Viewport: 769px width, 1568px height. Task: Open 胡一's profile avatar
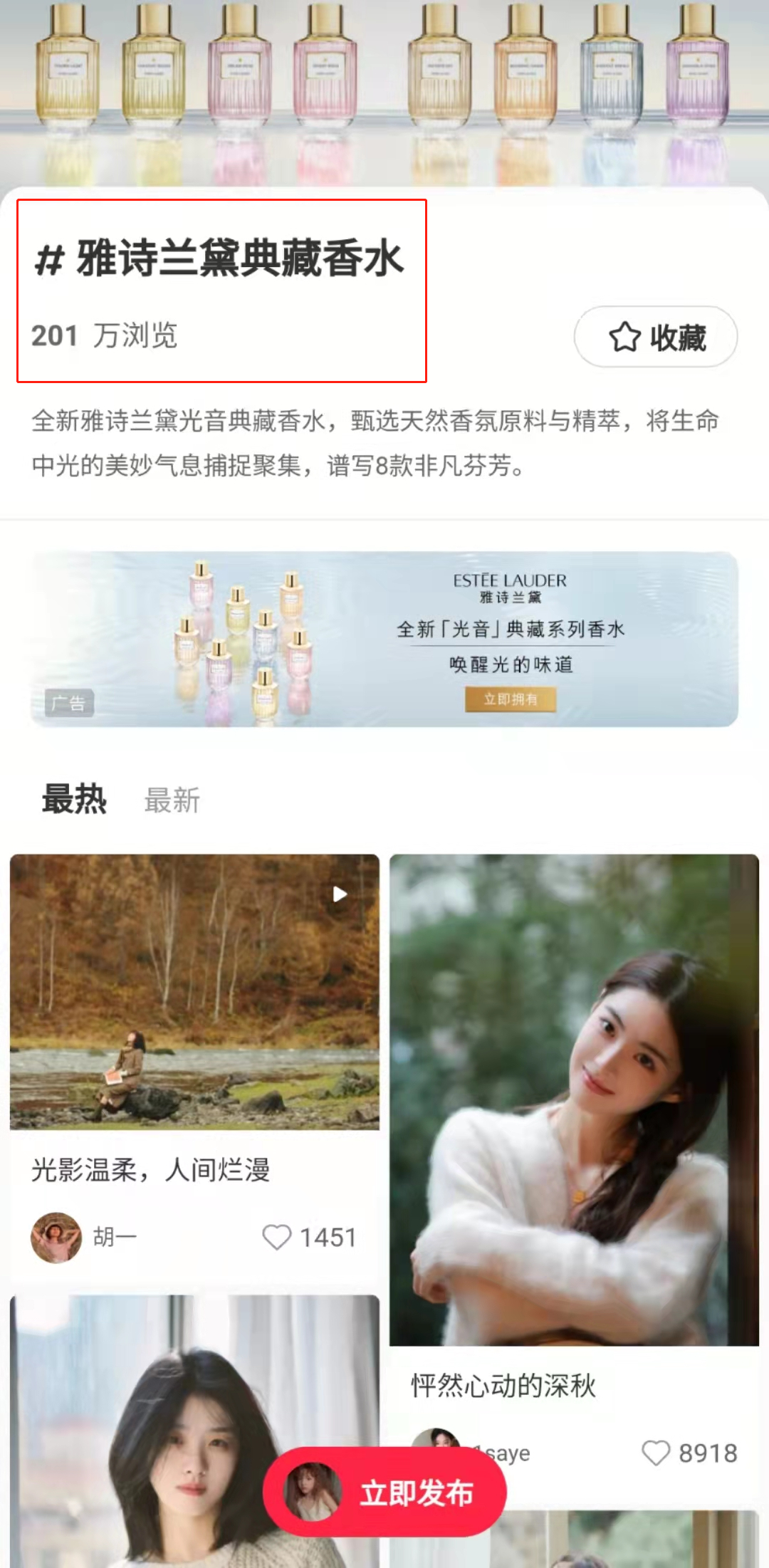[56, 1238]
